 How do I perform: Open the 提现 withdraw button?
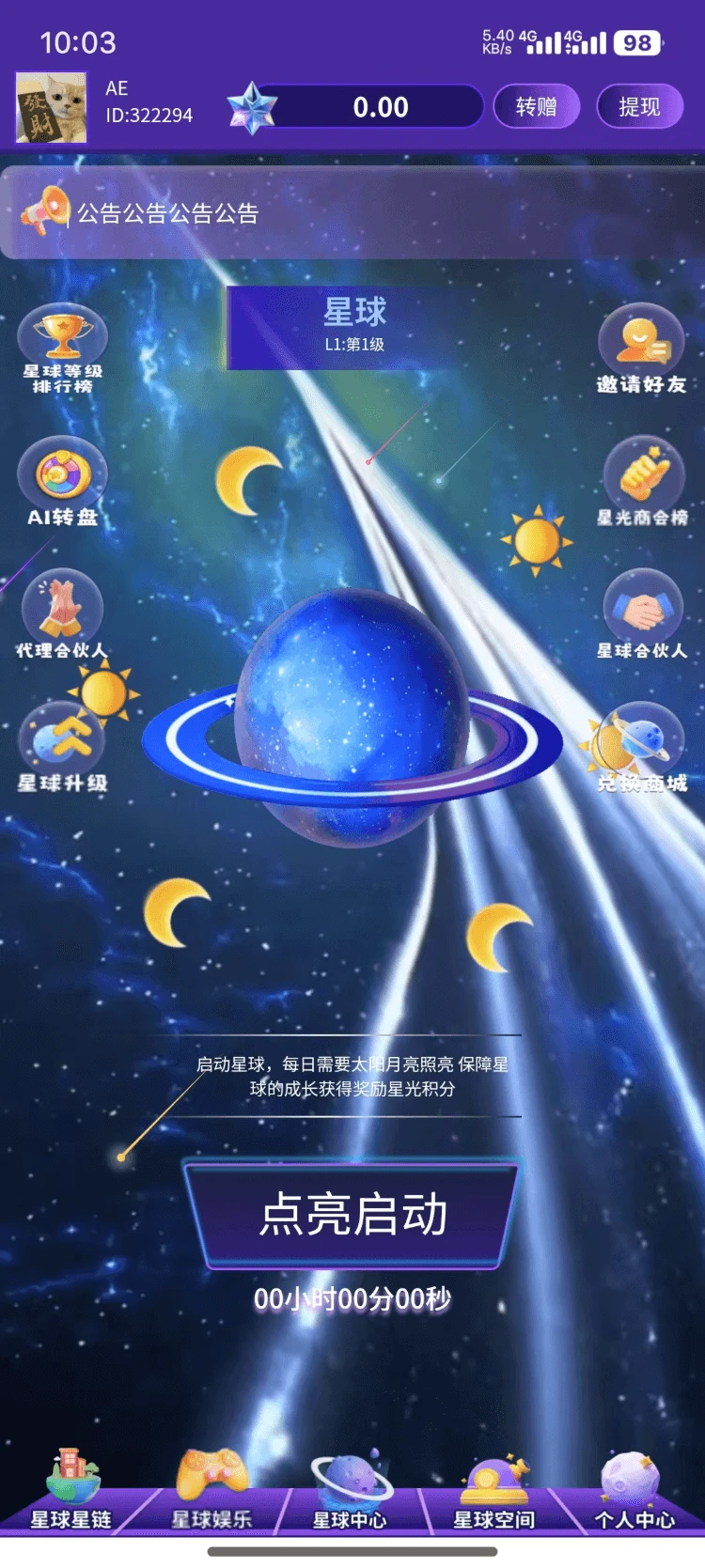tap(639, 107)
